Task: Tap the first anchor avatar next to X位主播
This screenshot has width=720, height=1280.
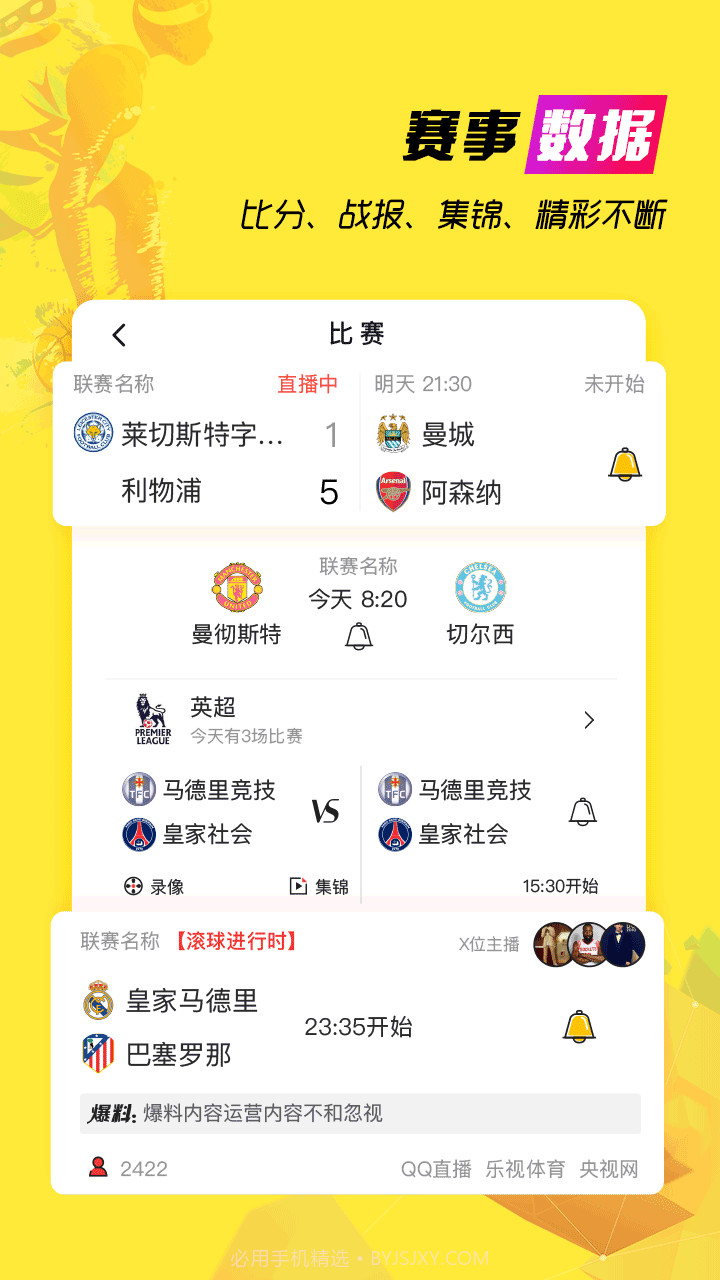Action: tap(551, 943)
